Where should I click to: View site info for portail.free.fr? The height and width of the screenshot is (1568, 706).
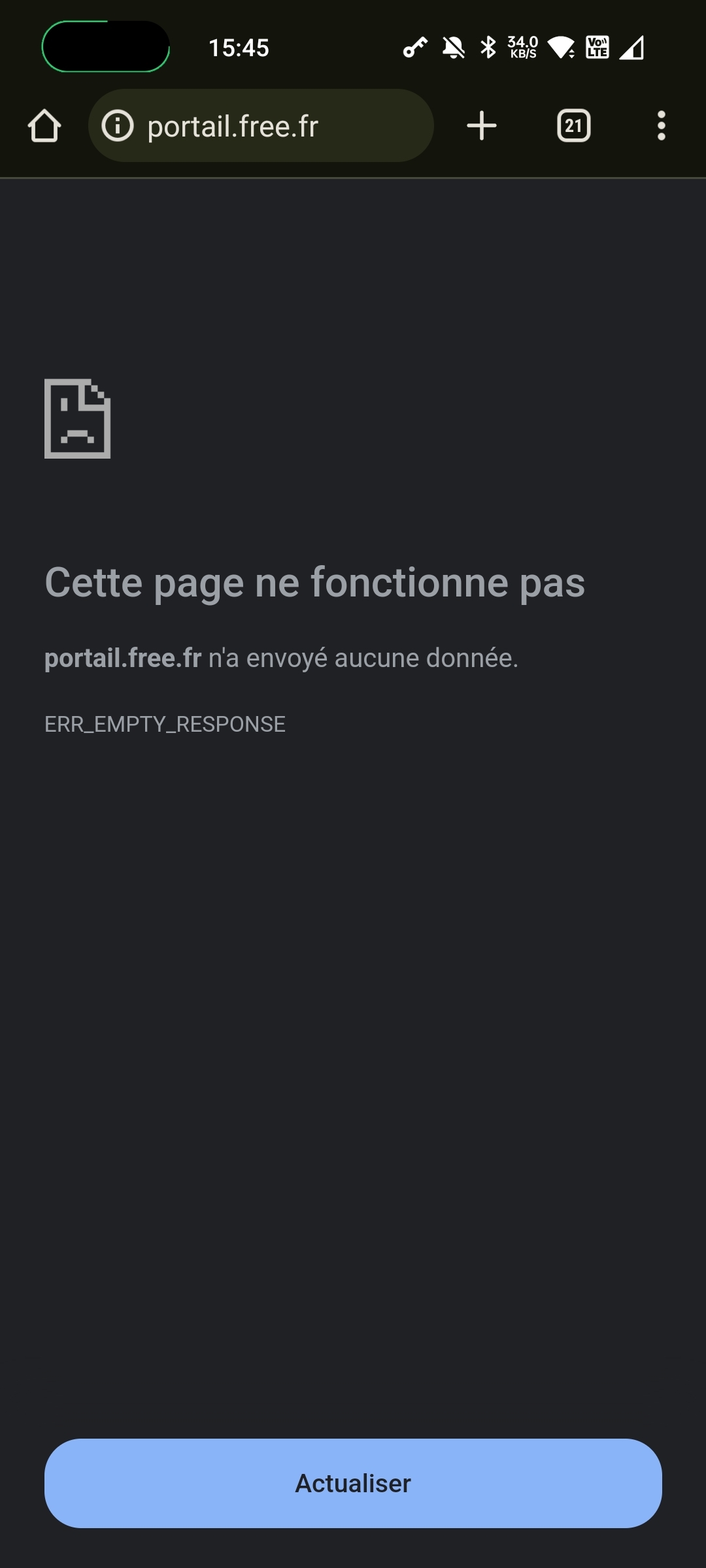click(118, 125)
